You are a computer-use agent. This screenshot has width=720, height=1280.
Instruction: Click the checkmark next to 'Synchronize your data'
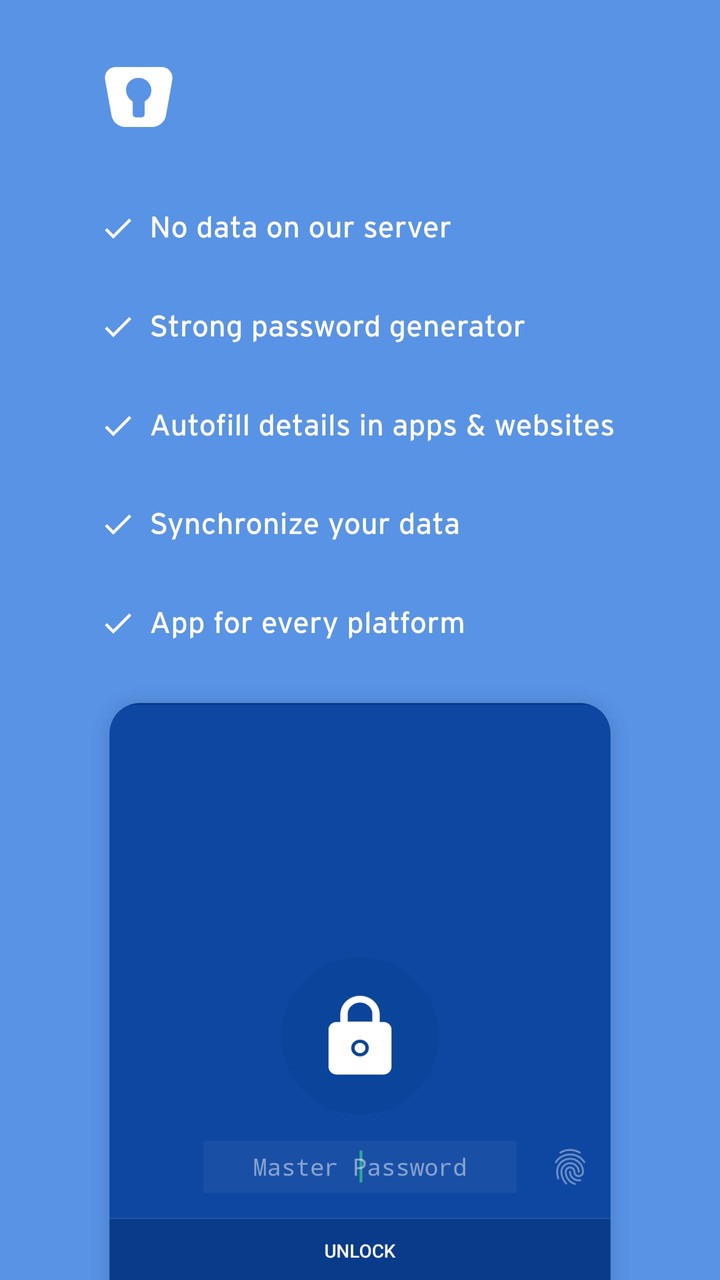click(117, 524)
